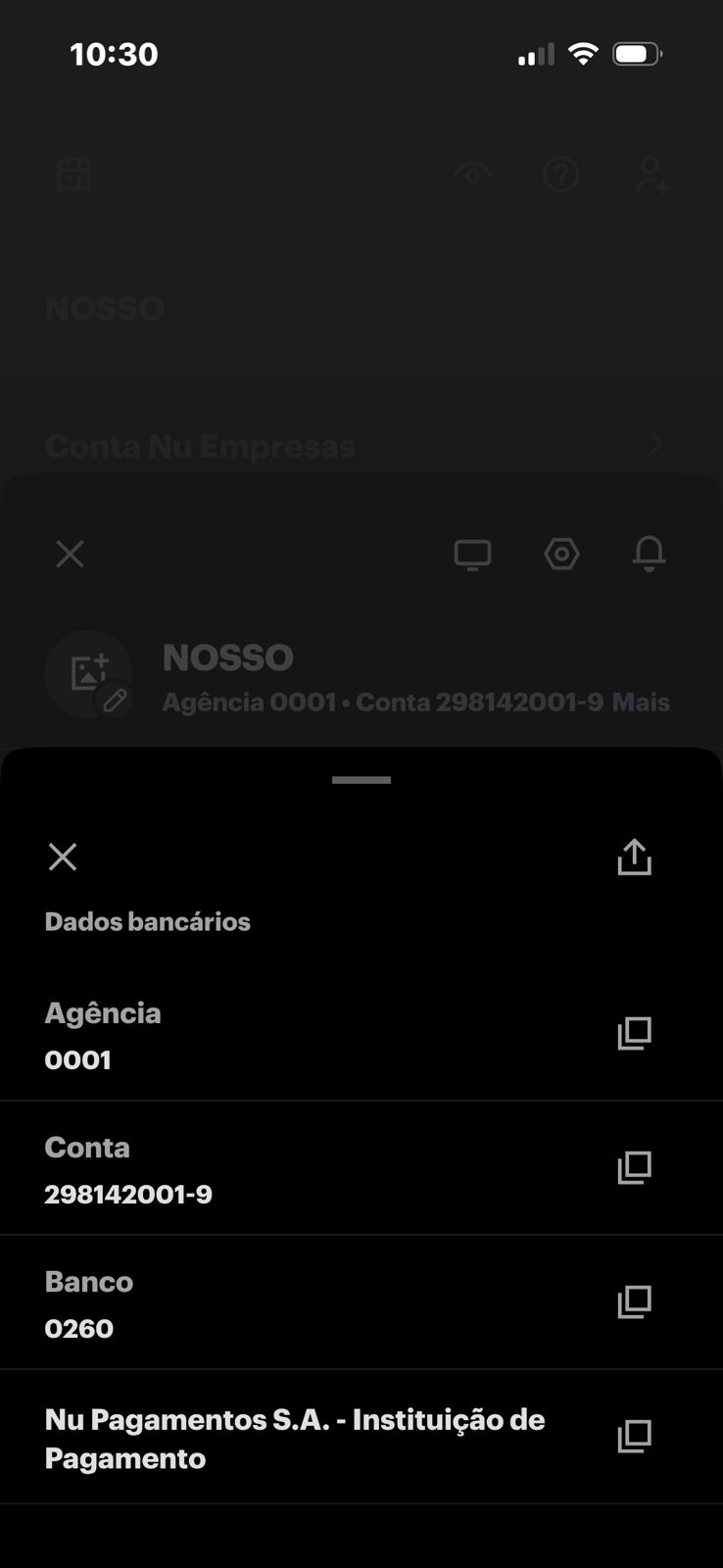Share the bank details
The image size is (723, 1568).
coord(634,857)
